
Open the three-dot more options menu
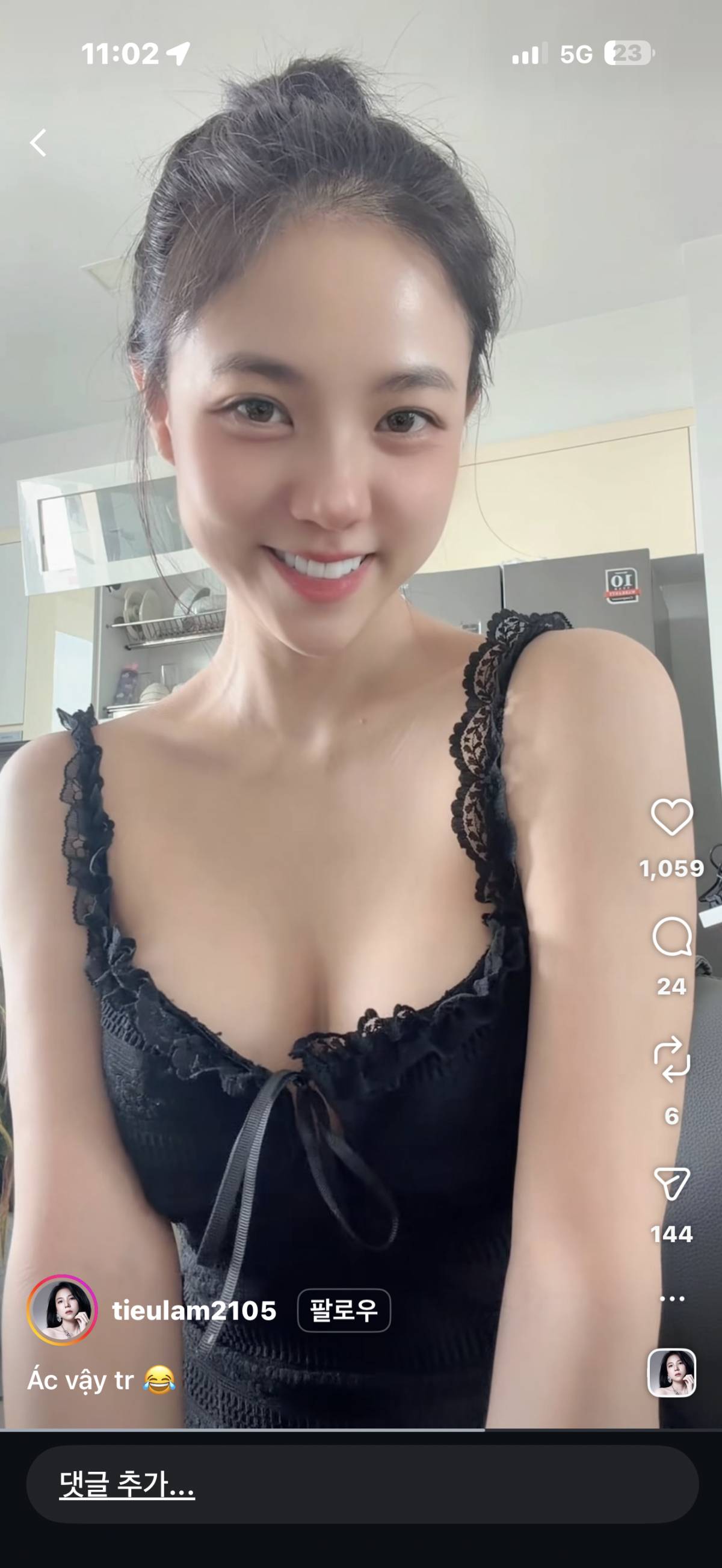tap(671, 1299)
